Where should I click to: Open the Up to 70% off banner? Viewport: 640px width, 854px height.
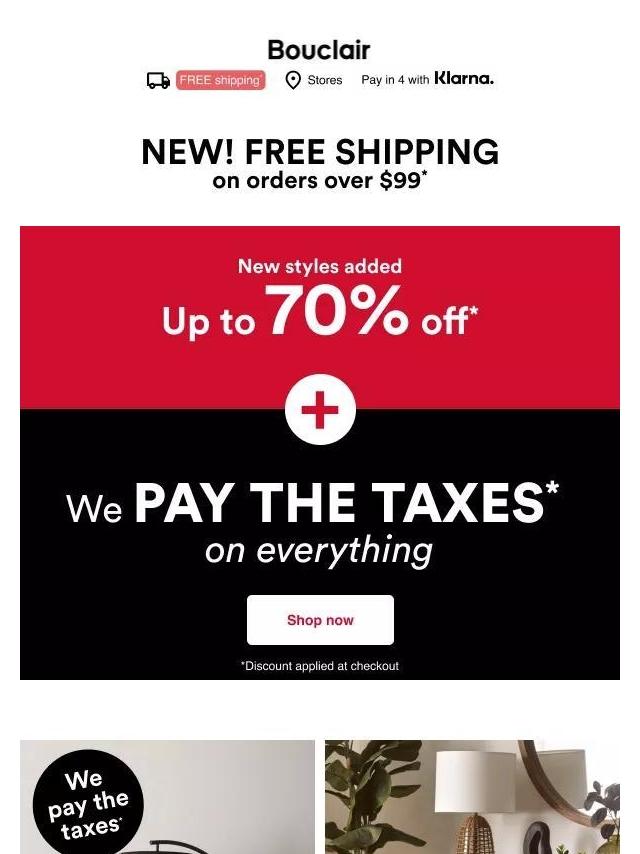click(320, 312)
